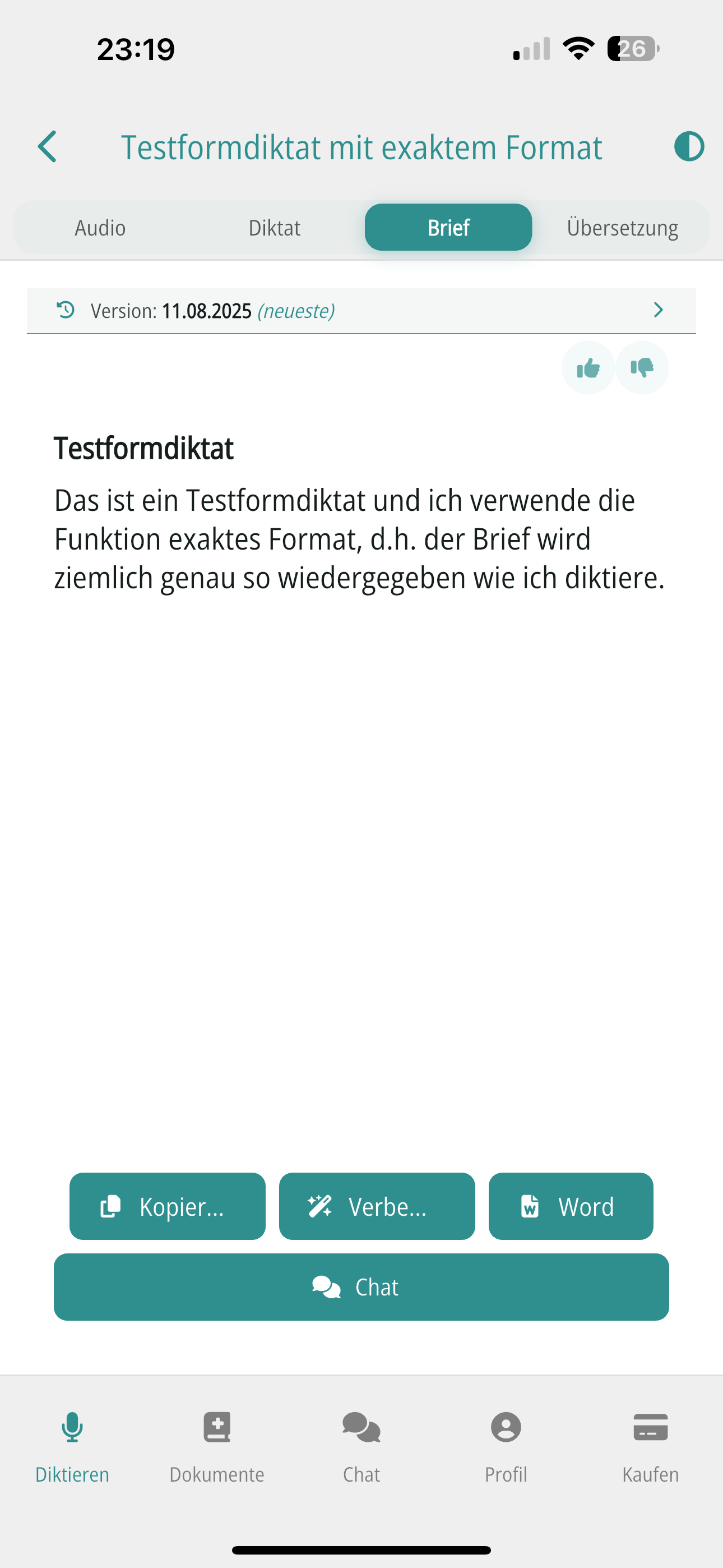Viewport: 723px width, 1568px height.
Task: Toggle dark mode with the contrast icon
Action: (x=690, y=147)
